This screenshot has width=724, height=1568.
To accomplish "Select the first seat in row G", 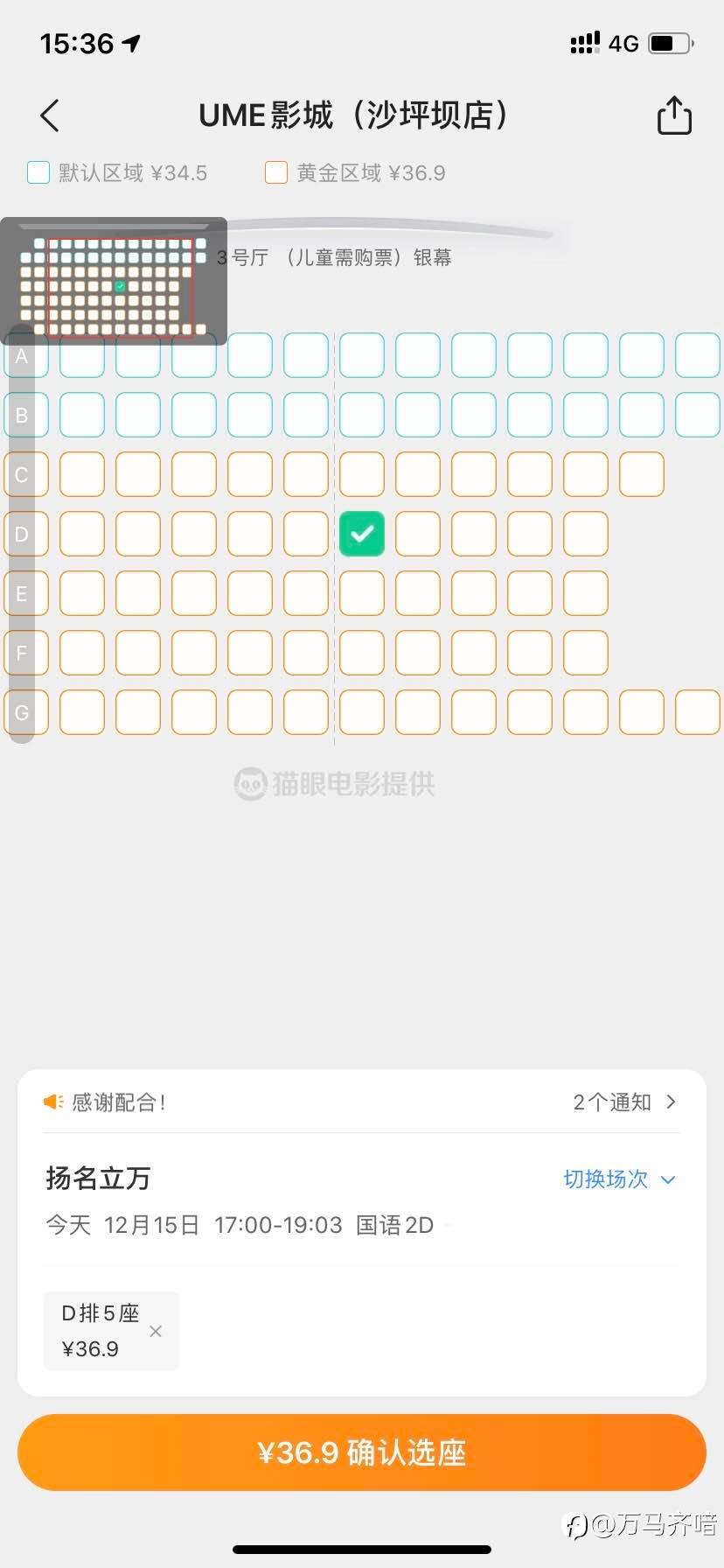I will pos(82,712).
